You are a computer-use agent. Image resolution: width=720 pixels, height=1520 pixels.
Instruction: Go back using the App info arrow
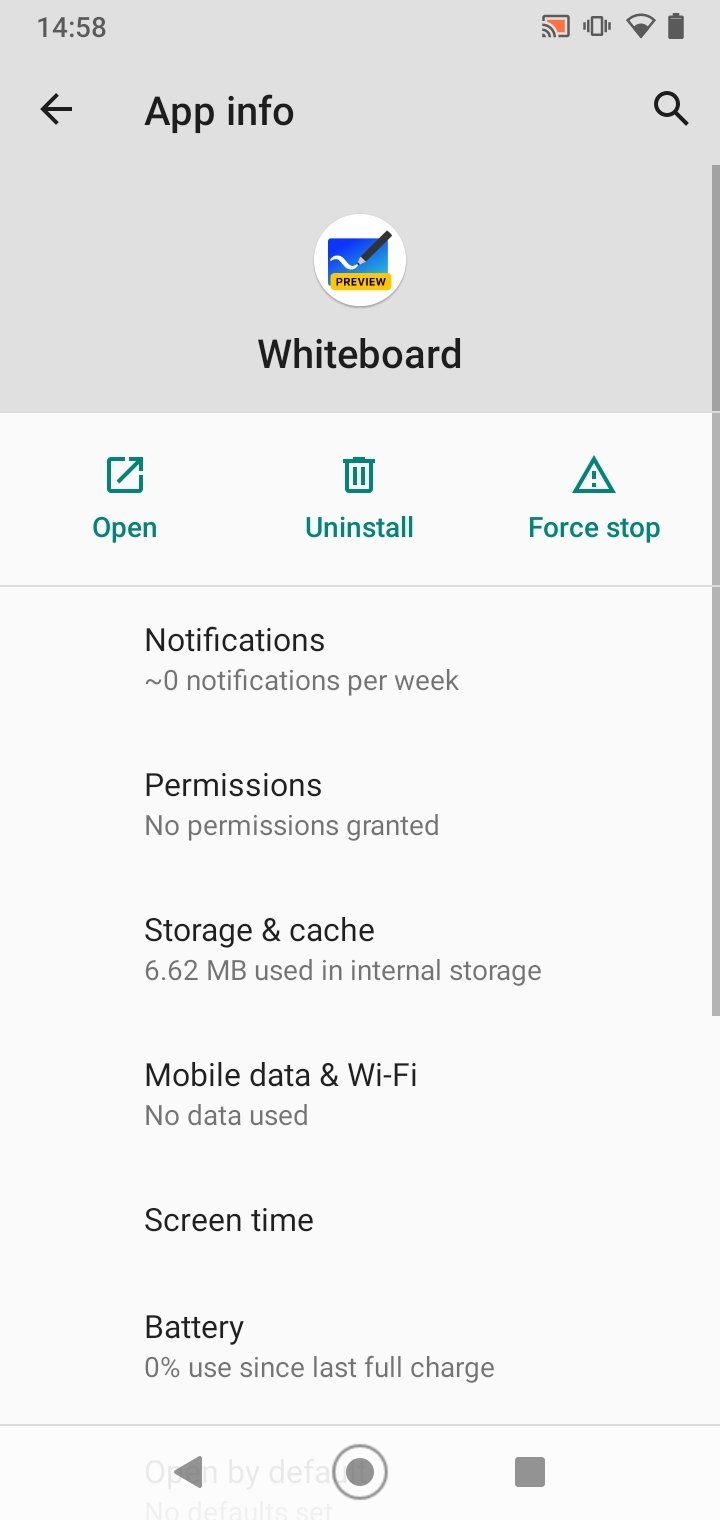[x=56, y=109]
